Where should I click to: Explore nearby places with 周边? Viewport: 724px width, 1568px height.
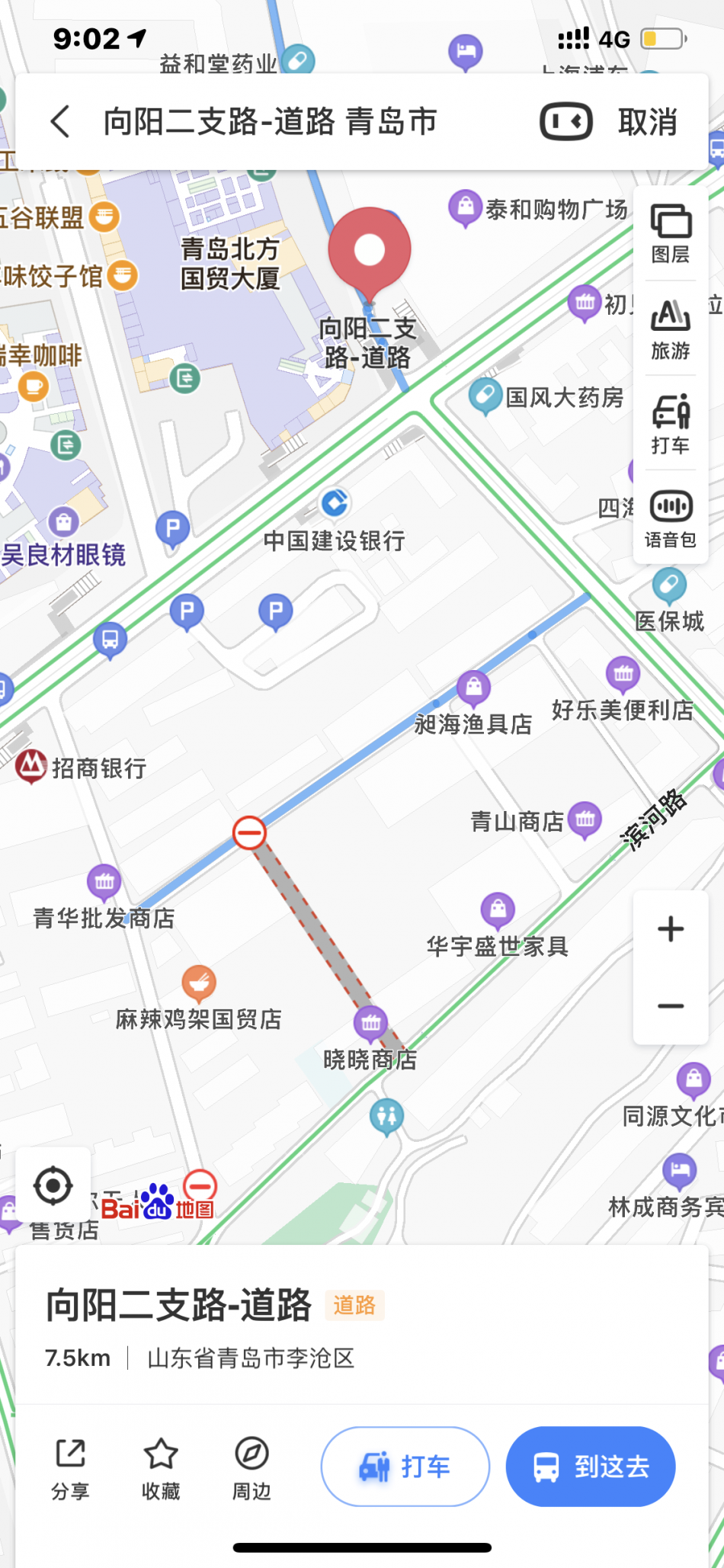coord(251,1467)
